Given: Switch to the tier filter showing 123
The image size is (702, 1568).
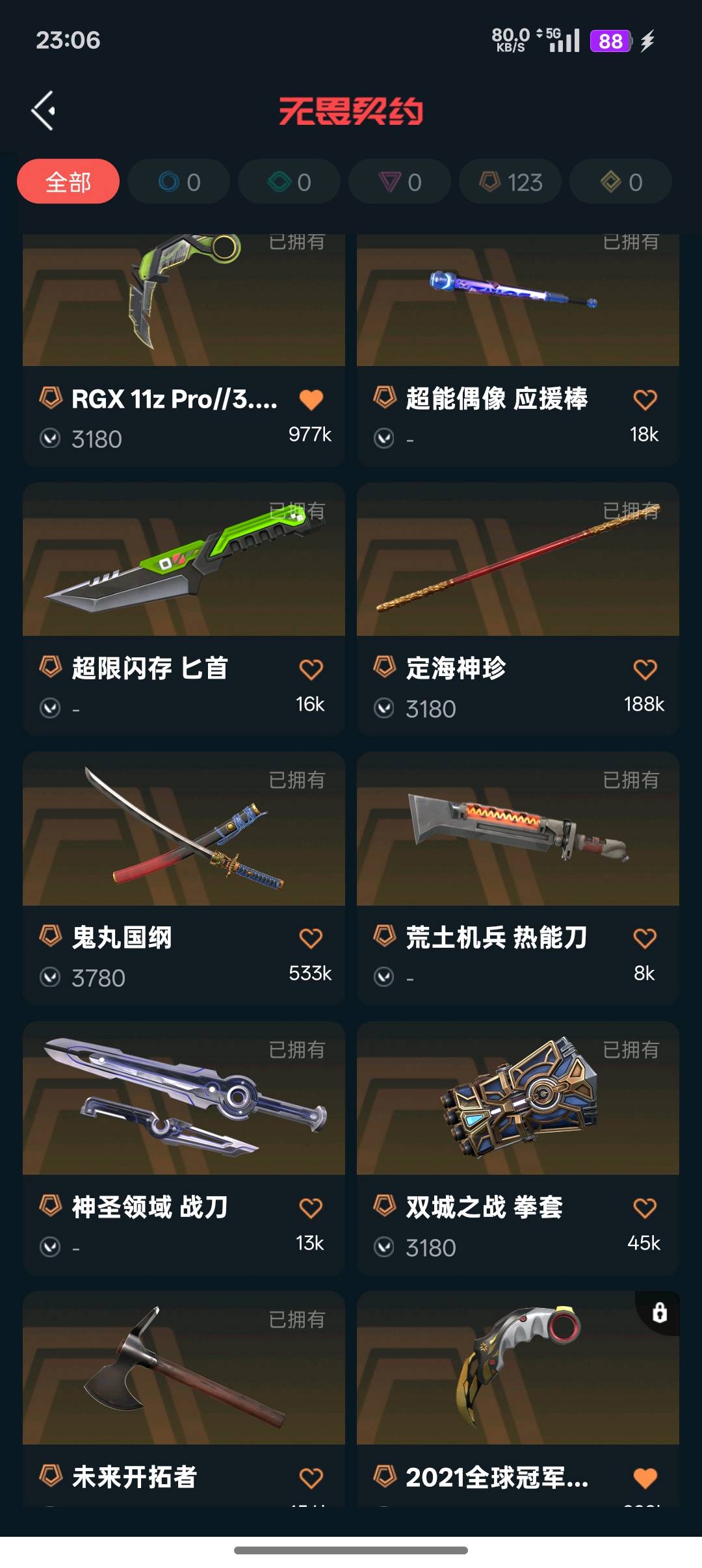Looking at the screenshot, I should point(510,182).
